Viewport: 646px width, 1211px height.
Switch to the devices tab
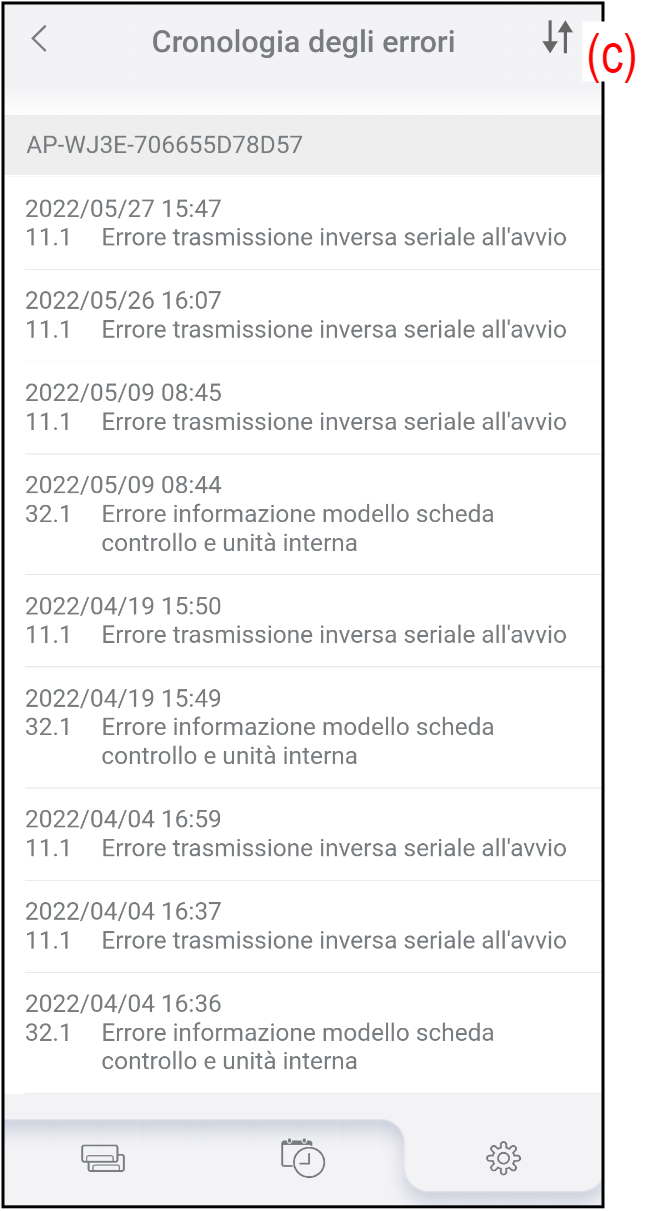point(103,1158)
